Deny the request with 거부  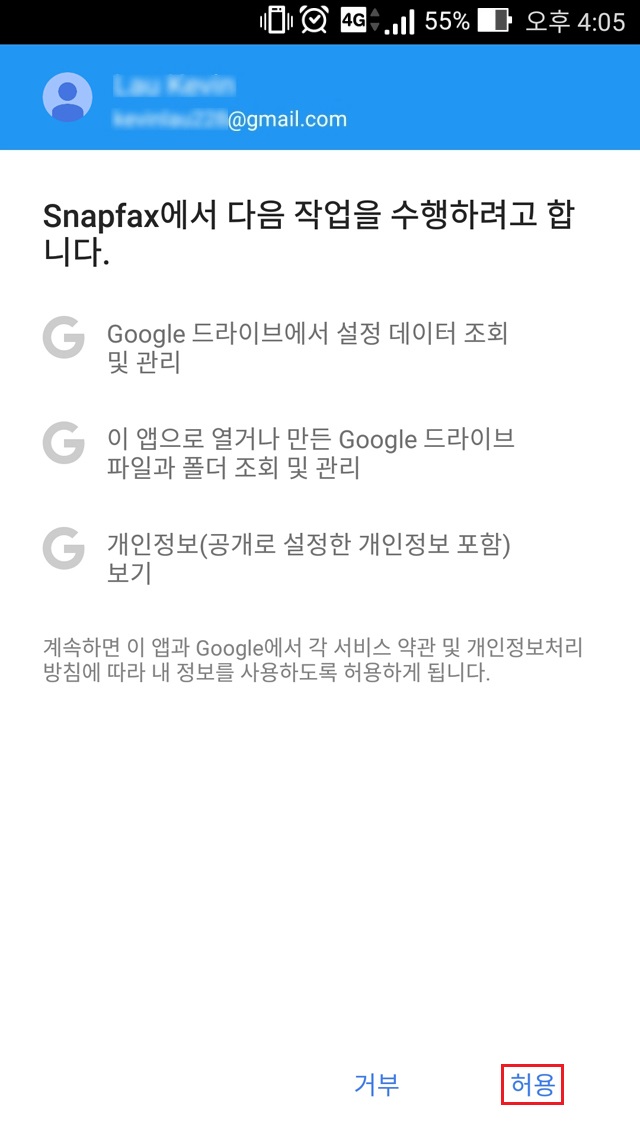pos(377,1084)
